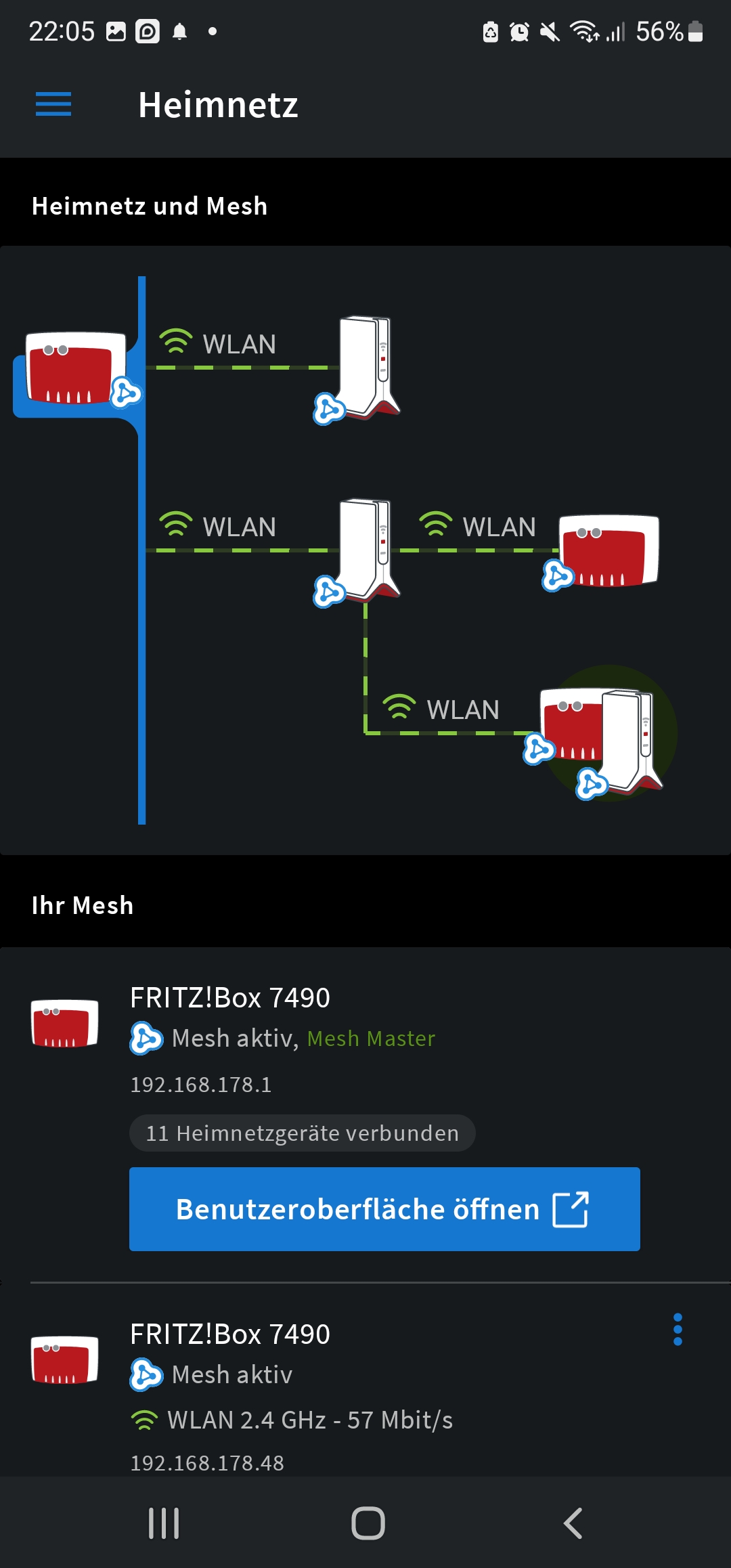Screen dimensions: 731x1568
Task: Select the top WLAN repeater in the diagram
Action: click(366, 367)
